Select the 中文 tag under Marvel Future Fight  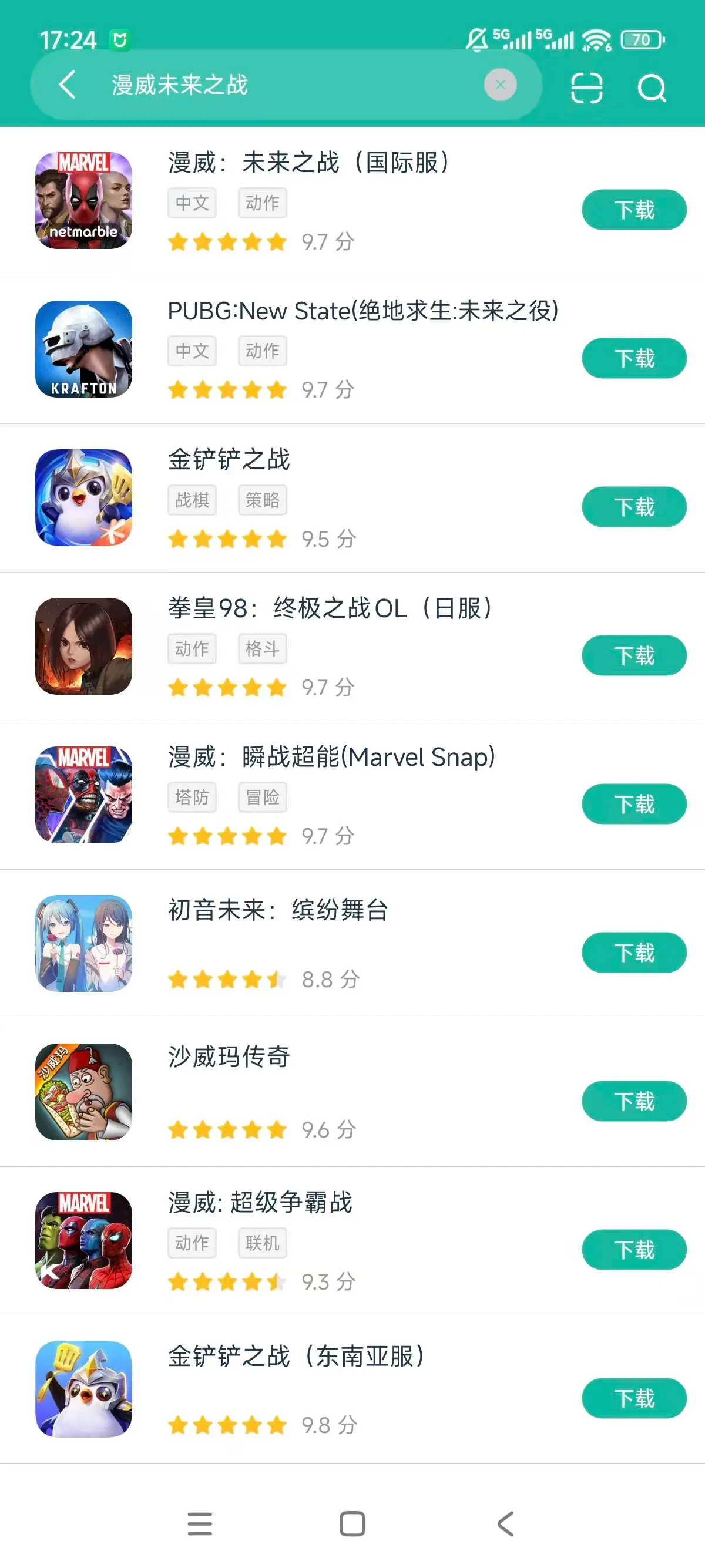point(191,203)
